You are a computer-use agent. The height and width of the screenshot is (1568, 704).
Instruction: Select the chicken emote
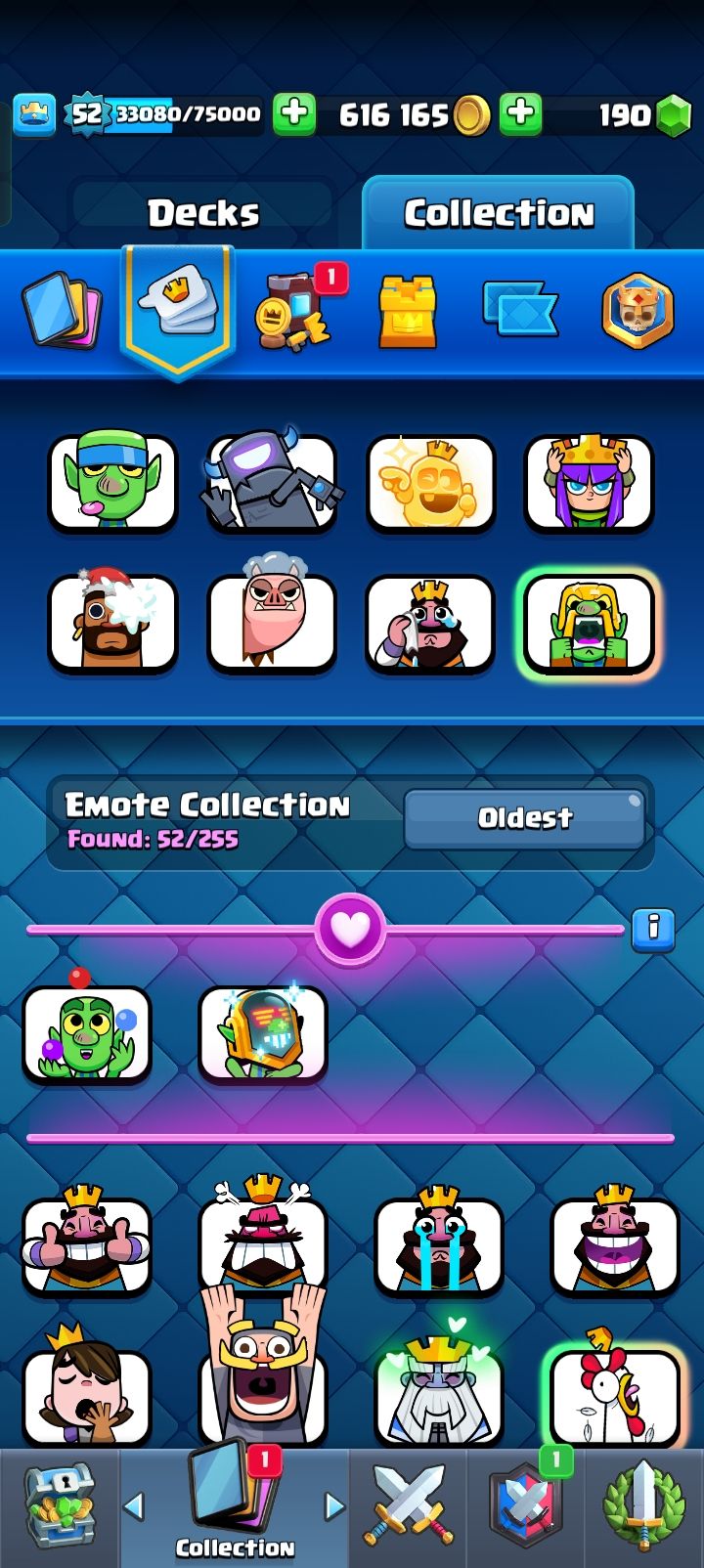[x=614, y=1393]
